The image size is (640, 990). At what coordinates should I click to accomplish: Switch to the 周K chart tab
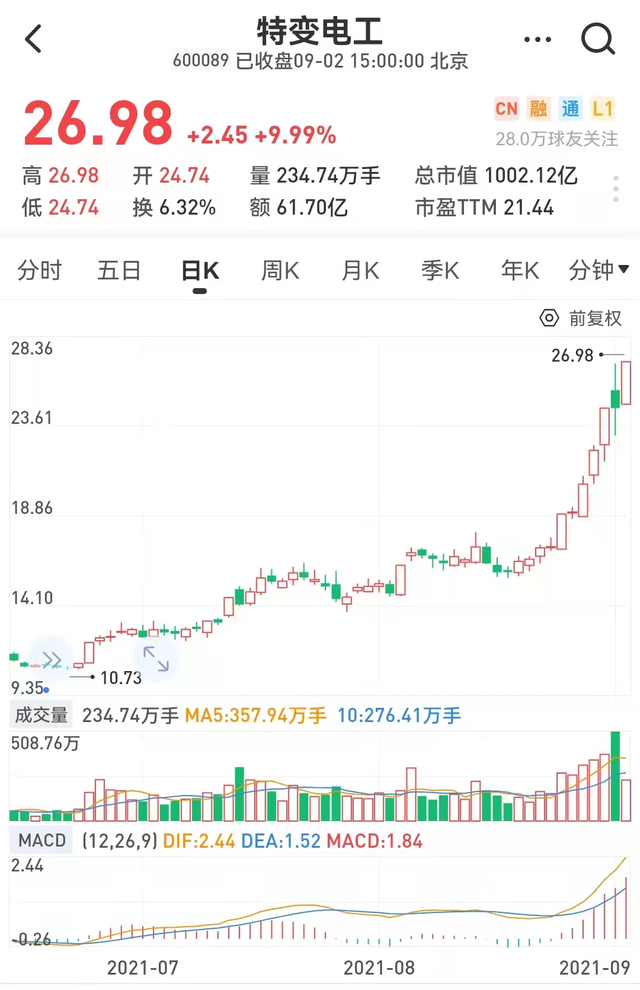coord(280,270)
